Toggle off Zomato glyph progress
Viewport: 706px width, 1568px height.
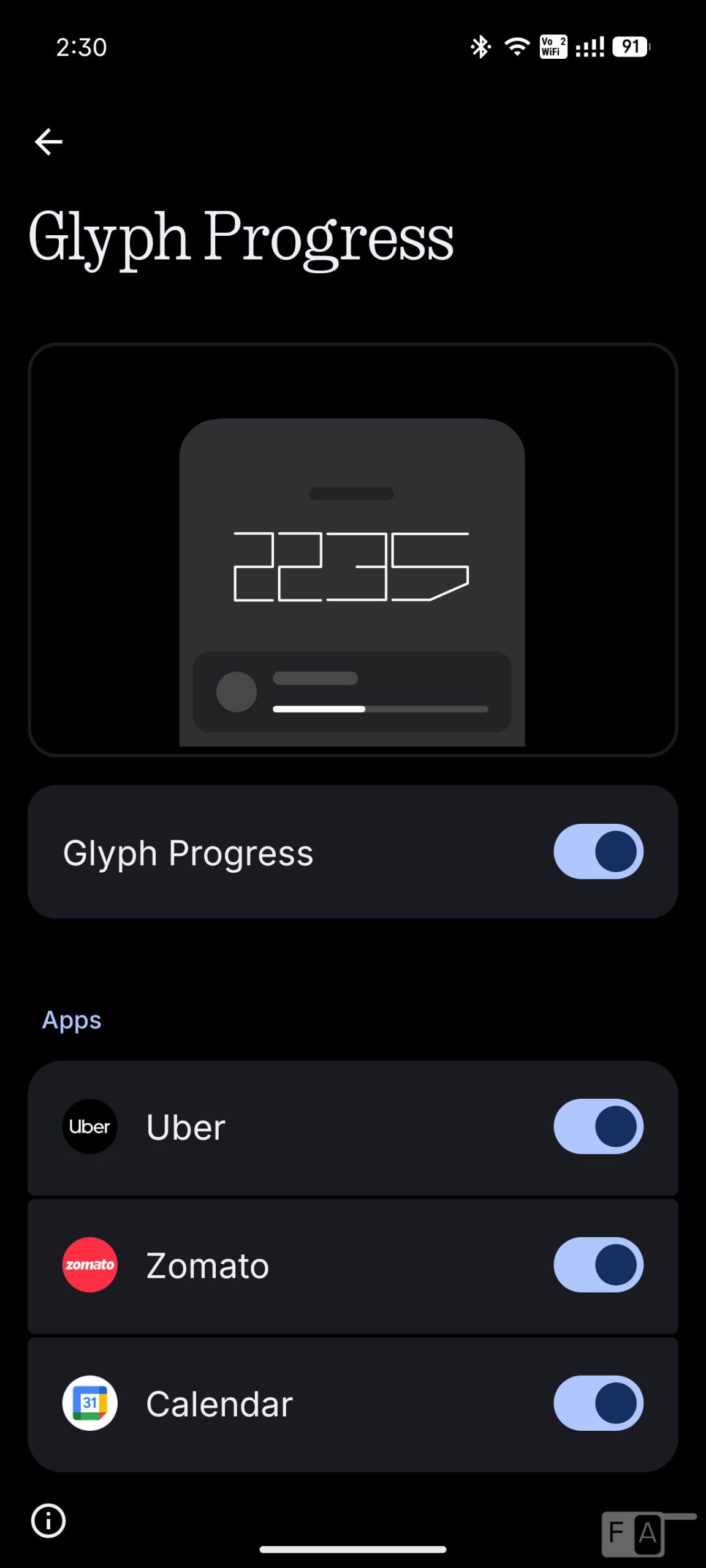(x=598, y=1265)
